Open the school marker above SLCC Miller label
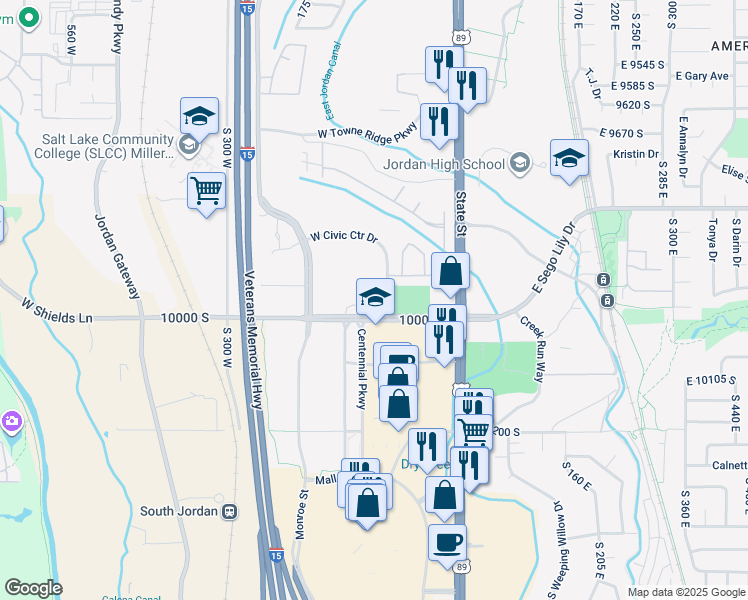748x600 pixels. point(199,118)
